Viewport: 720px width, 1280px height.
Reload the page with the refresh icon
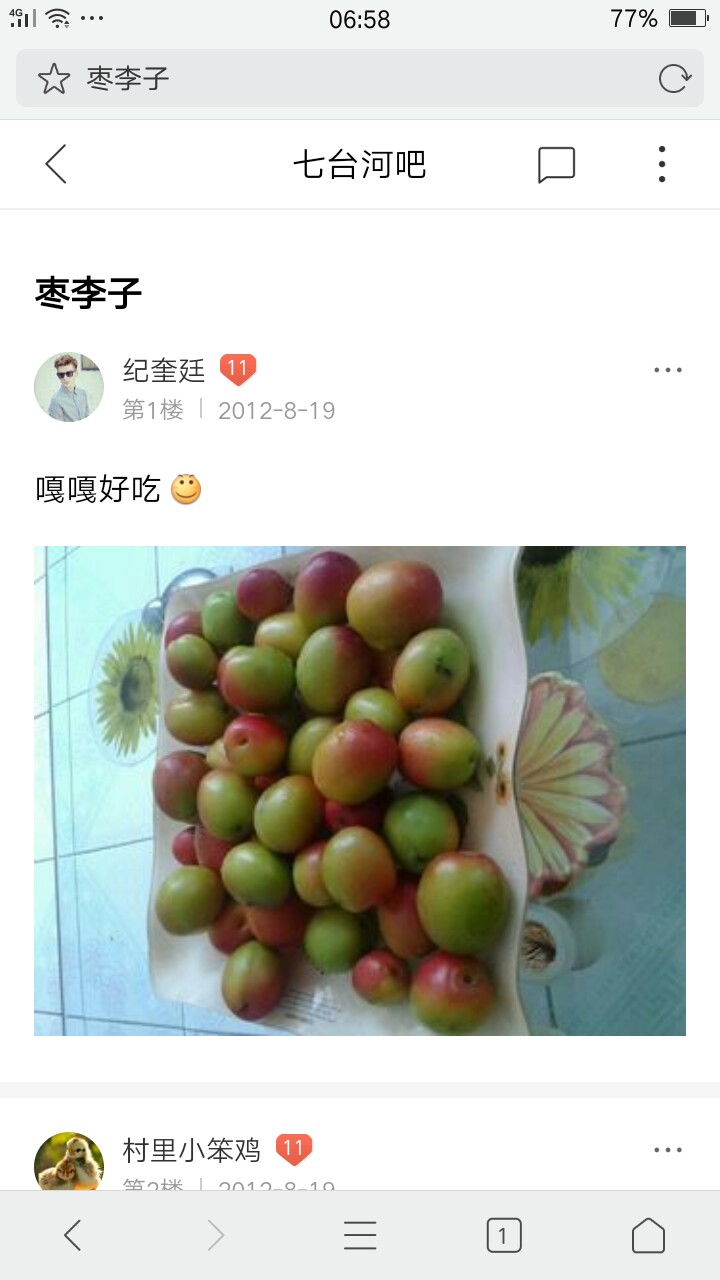click(675, 78)
